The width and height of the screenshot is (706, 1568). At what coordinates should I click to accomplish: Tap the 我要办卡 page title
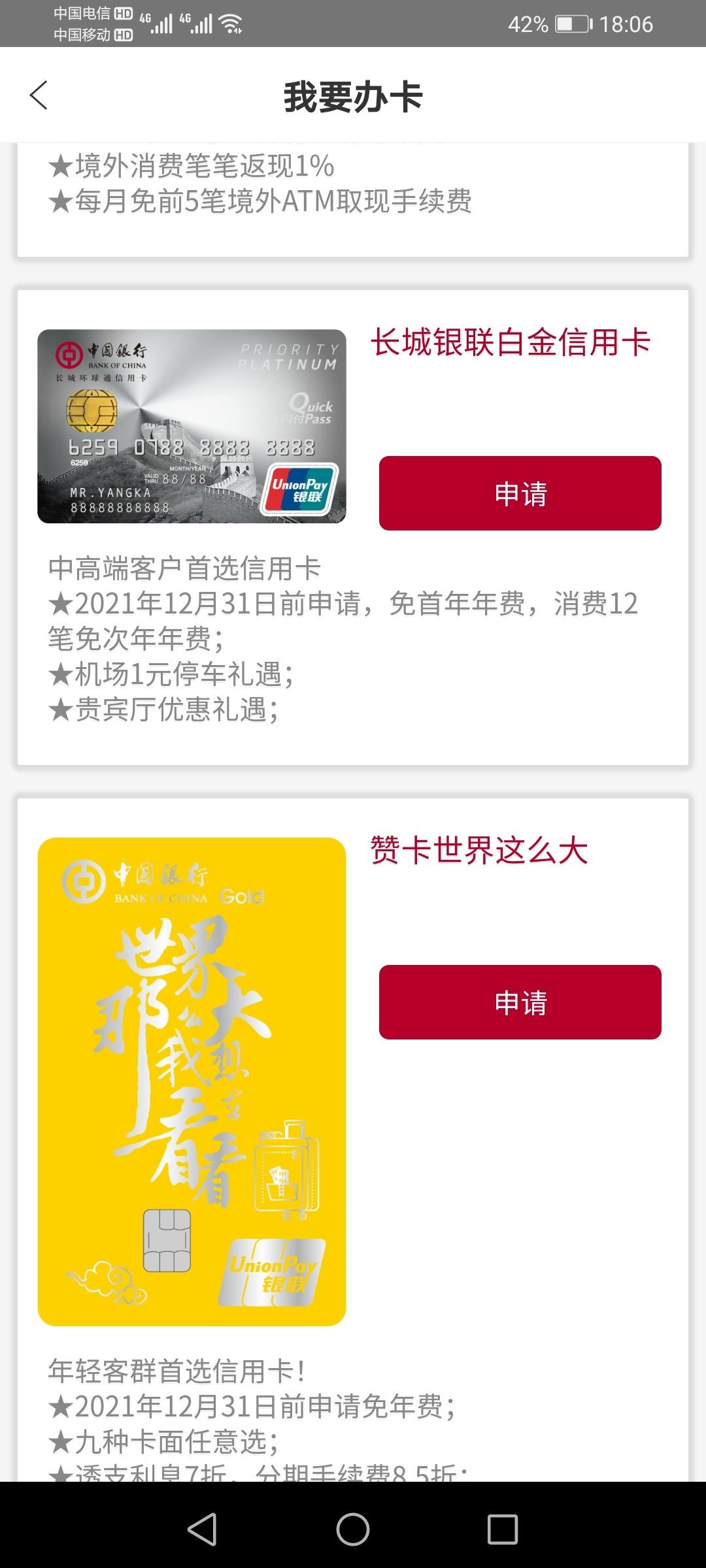(x=353, y=97)
